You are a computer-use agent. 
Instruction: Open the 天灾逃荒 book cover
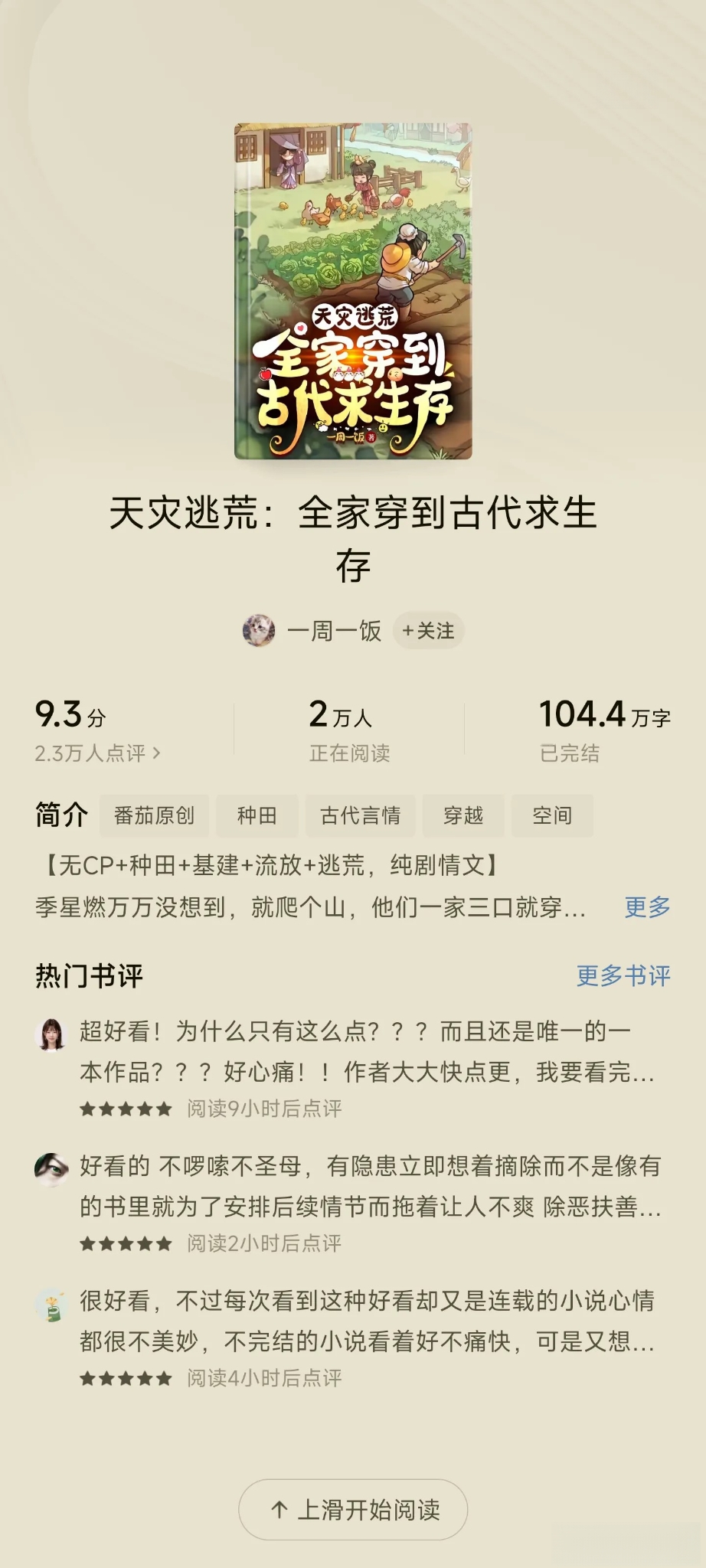tap(353, 292)
